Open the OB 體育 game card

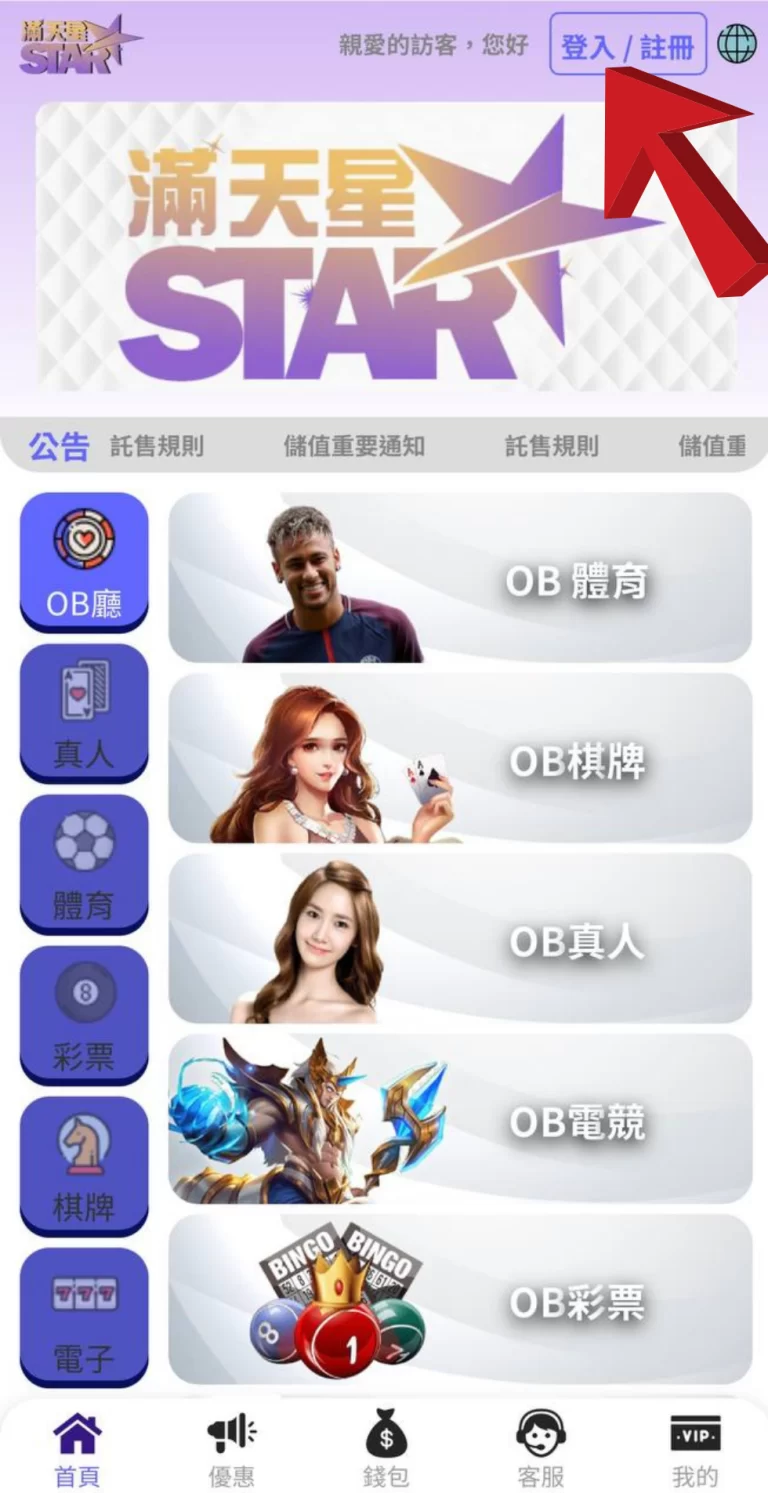(x=460, y=578)
